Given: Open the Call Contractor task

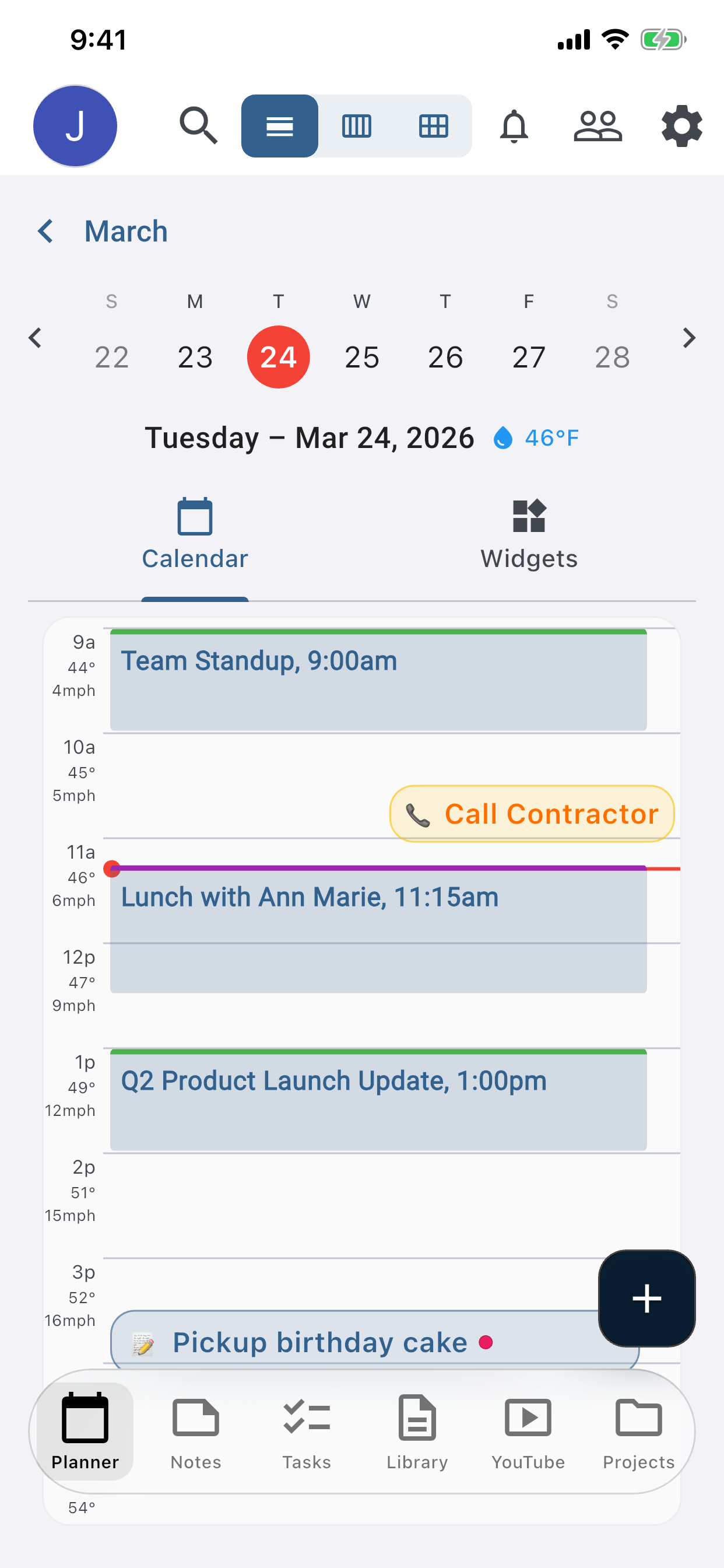Looking at the screenshot, I should point(531,814).
